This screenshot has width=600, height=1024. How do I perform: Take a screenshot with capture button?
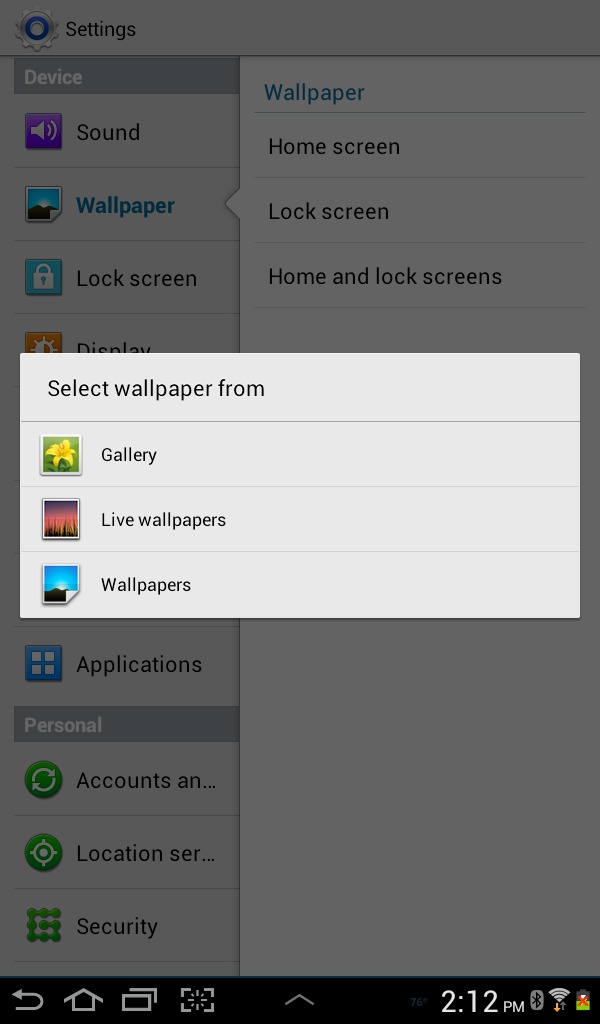pos(197,1000)
